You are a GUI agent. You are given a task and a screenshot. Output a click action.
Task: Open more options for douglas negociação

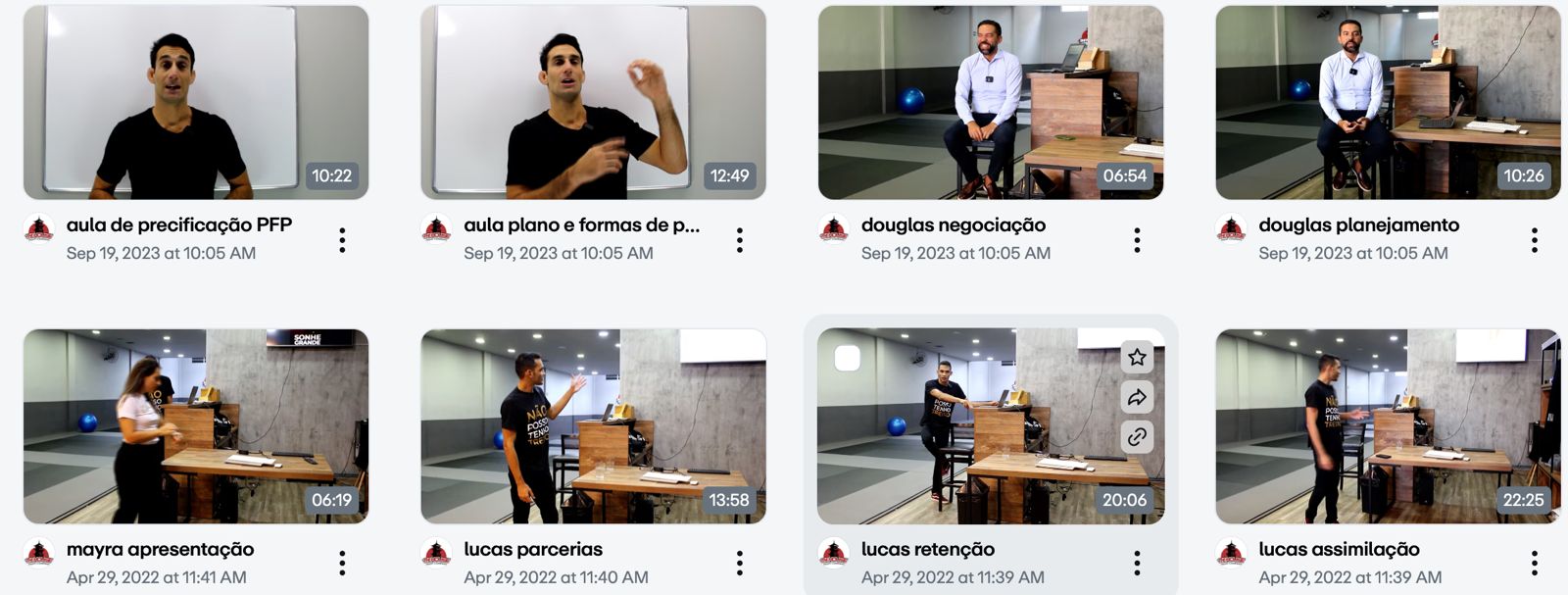click(x=1137, y=240)
